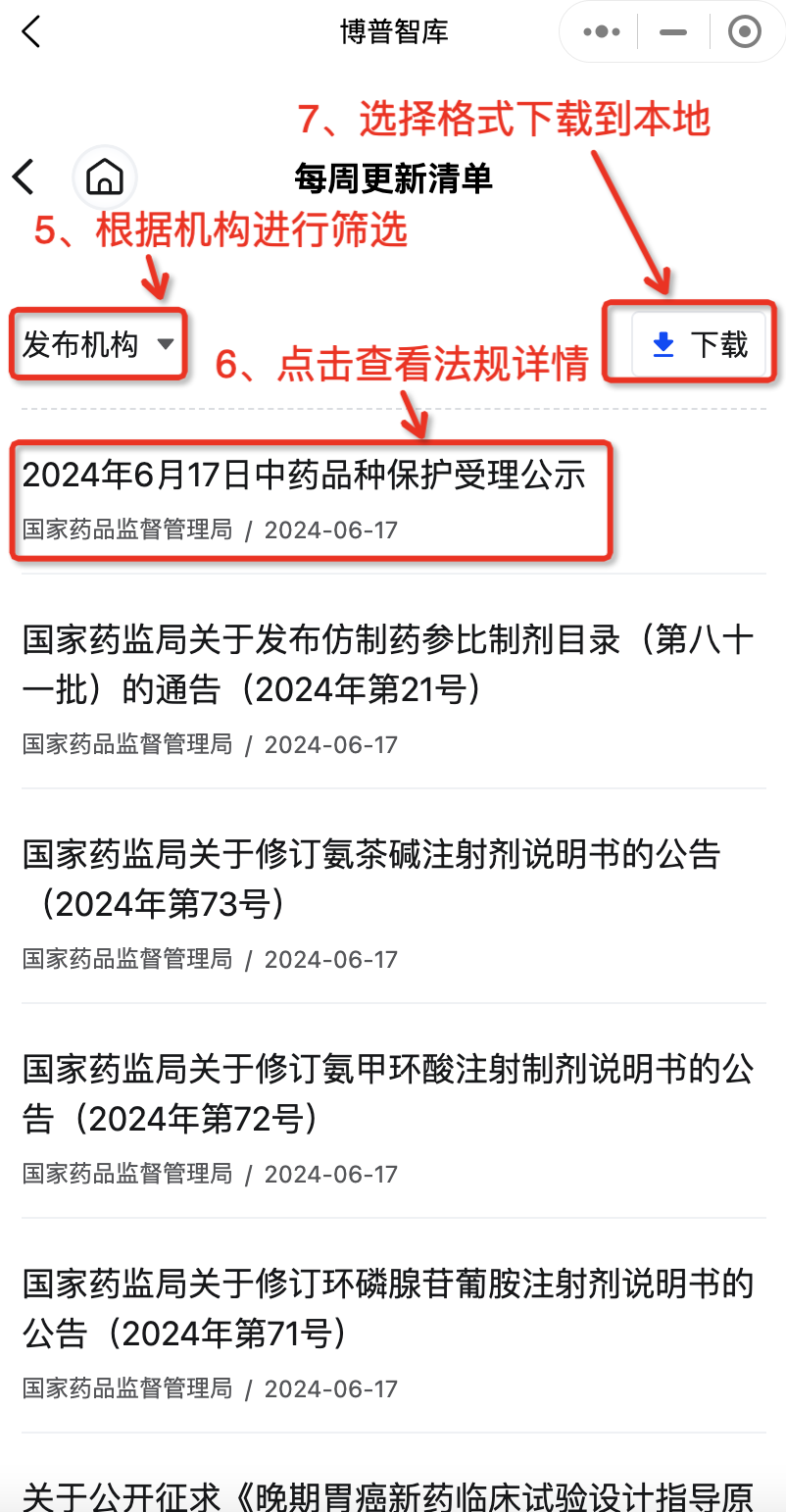Image resolution: width=786 pixels, height=1512 pixels.
Task: Minimize the mini program
Action: coord(673,32)
